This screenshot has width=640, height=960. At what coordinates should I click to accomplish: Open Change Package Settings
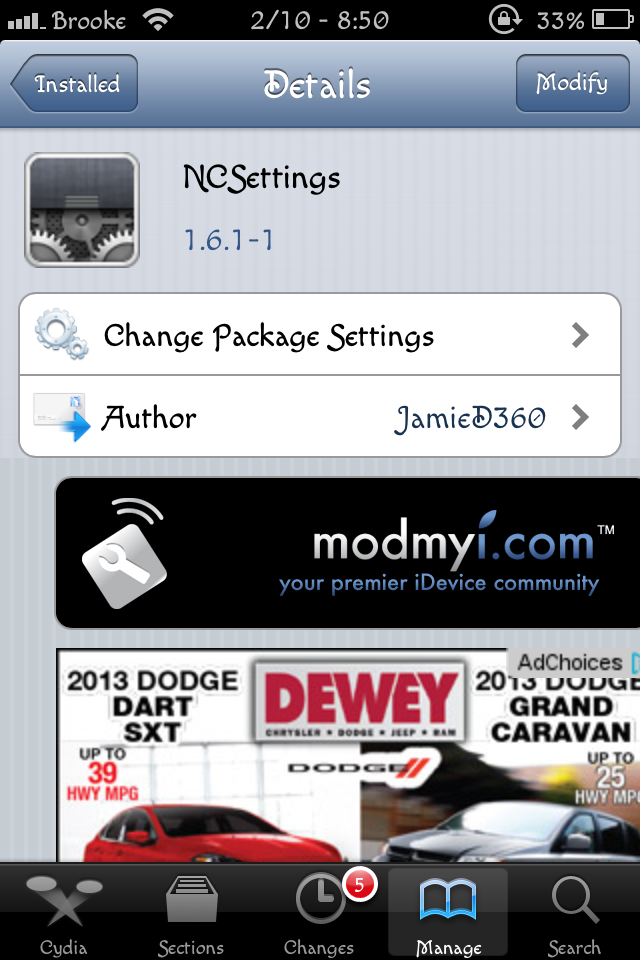pyautogui.click(x=320, y=335)
